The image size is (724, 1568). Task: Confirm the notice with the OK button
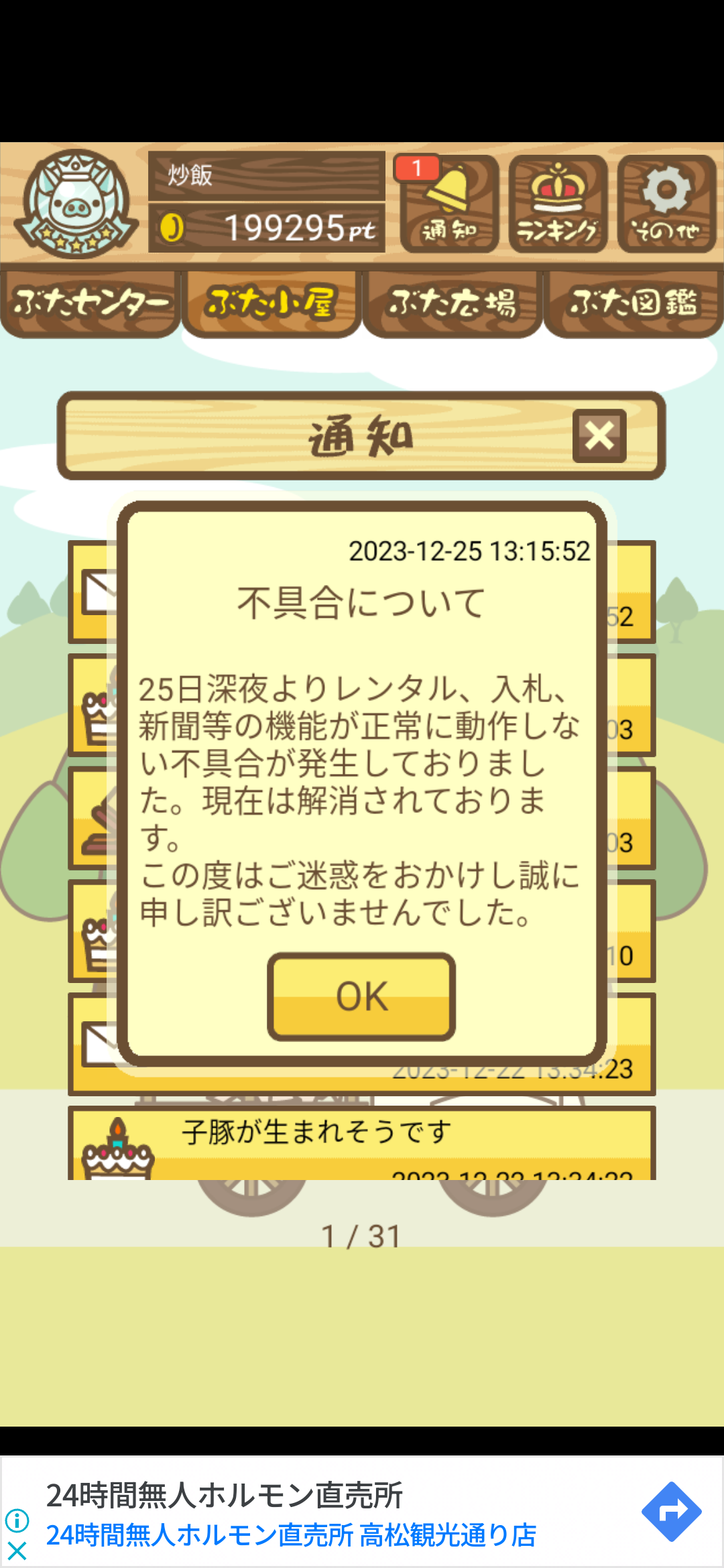[x=361, y=996]
